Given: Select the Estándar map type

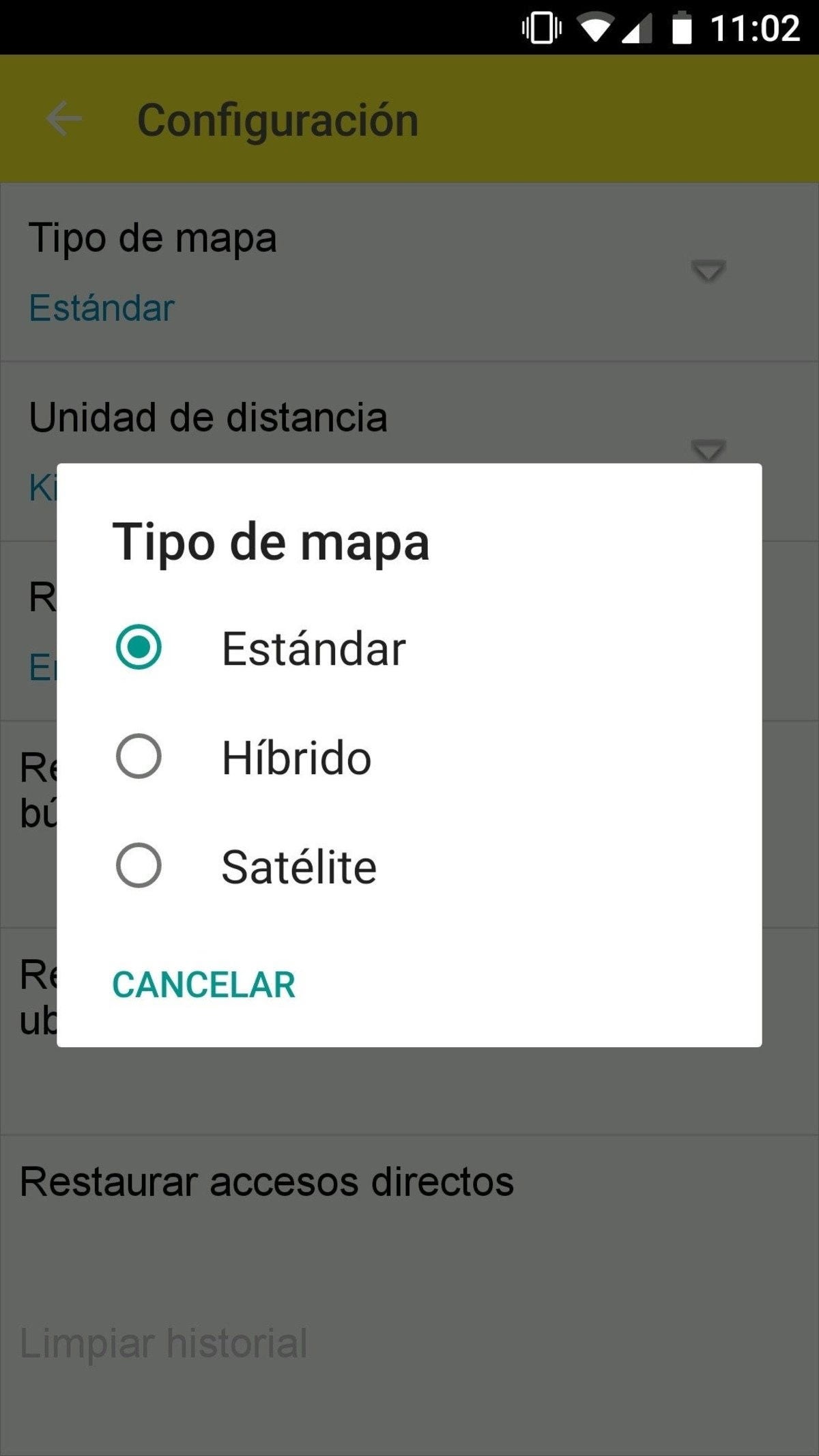Looking at the screenshot, I should 139,647.
